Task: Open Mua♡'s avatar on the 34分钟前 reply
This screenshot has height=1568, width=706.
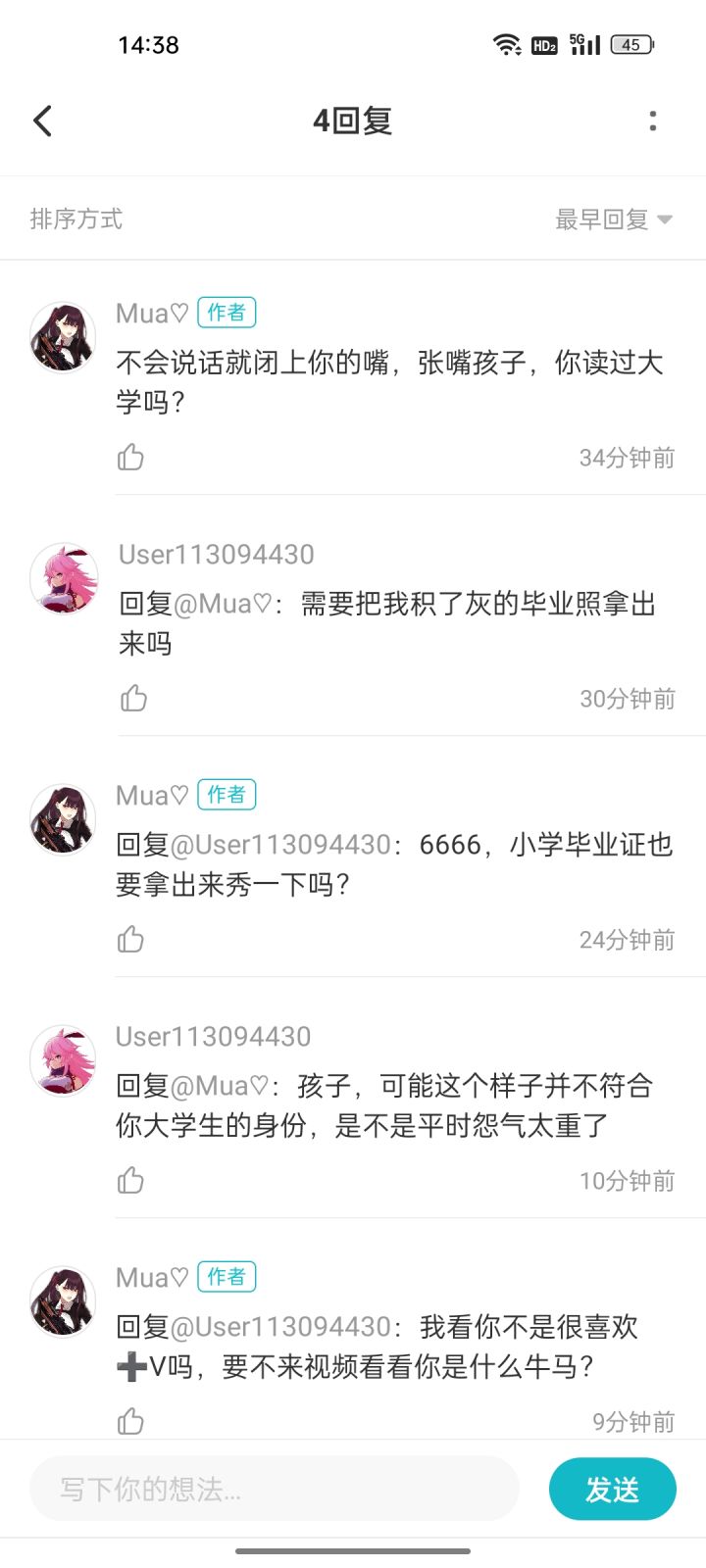Action: tap(63, 337)
